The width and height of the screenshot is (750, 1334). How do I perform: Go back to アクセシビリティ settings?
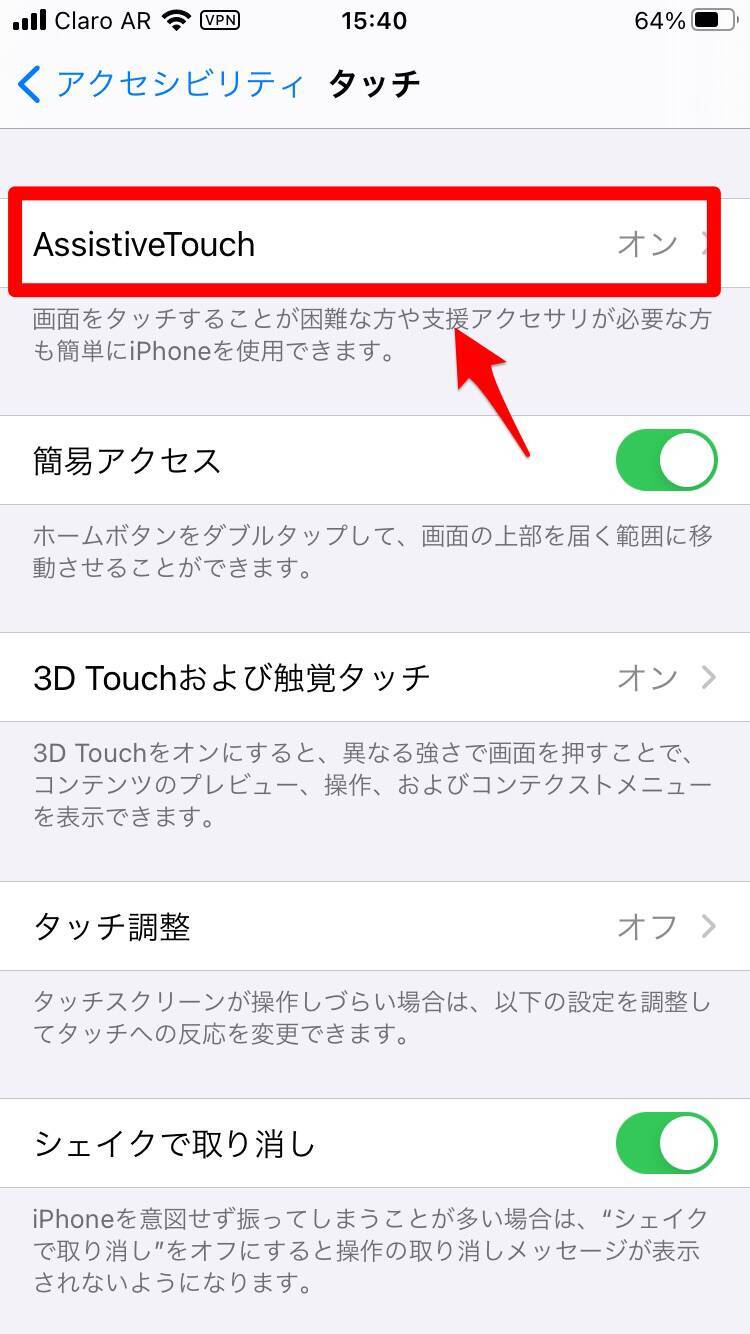[160, 84]
